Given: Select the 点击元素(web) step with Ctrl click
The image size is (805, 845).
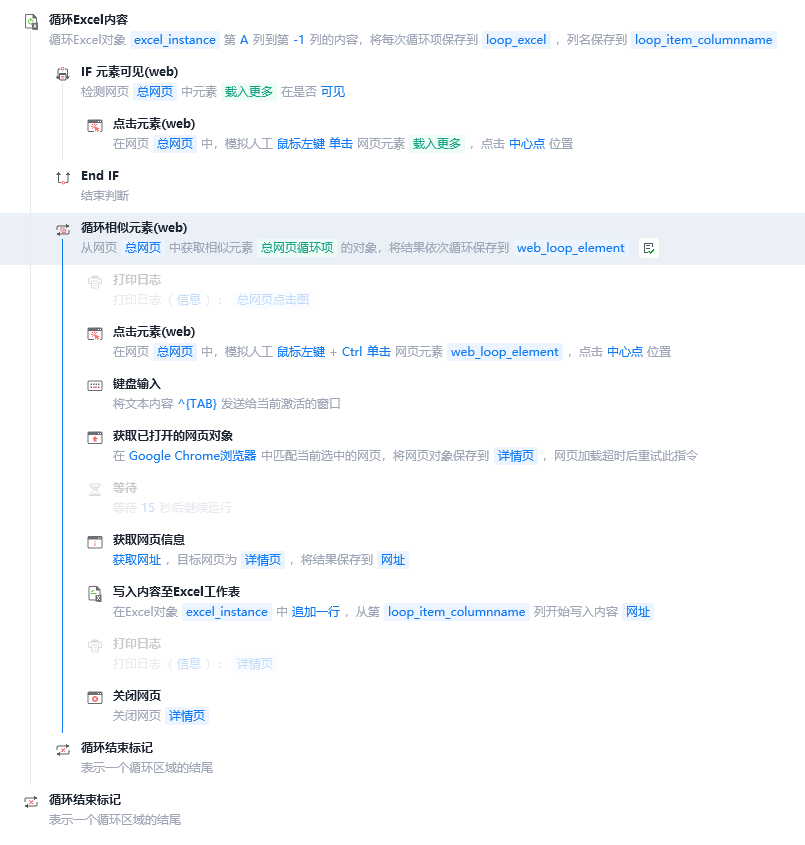Looking at the screenshot, I should (x=402, y=342).
